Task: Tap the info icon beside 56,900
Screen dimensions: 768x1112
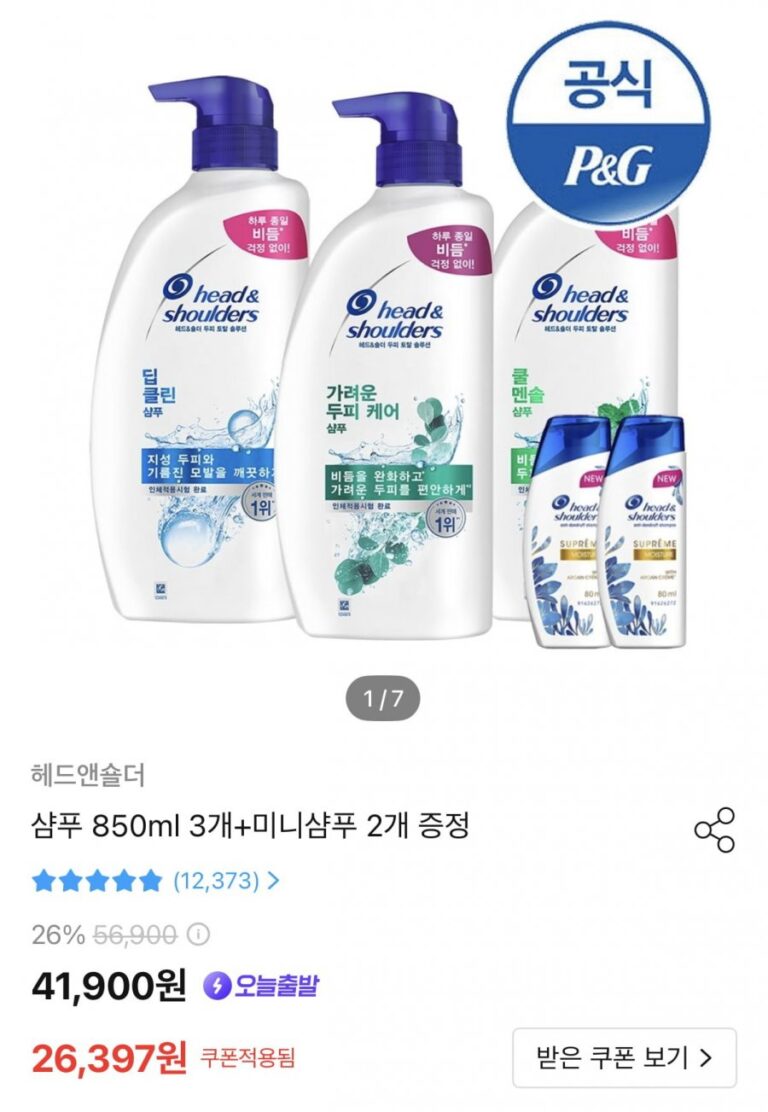Action: (x=199, y=935)
